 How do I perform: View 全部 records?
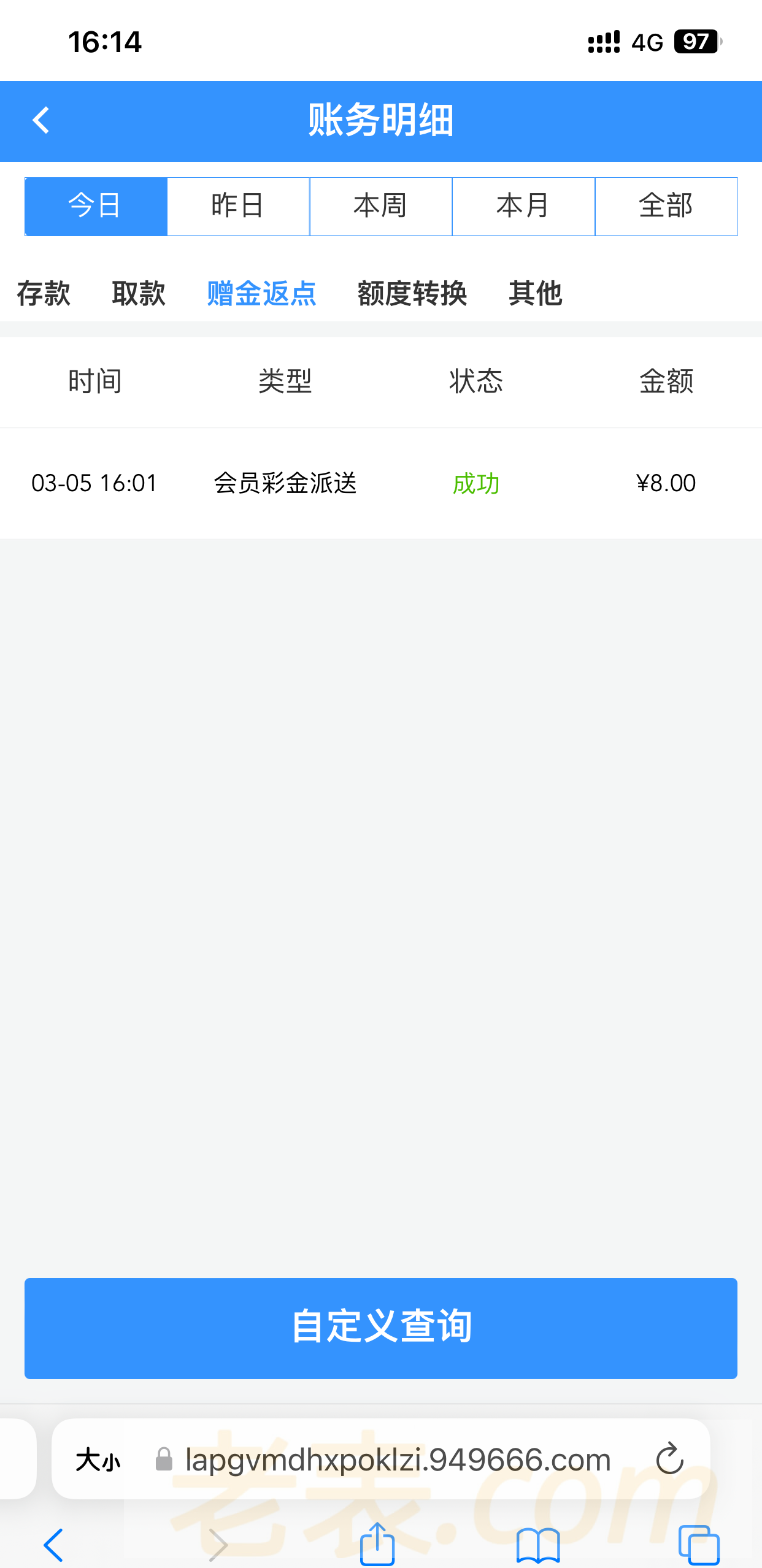(666, 207)
